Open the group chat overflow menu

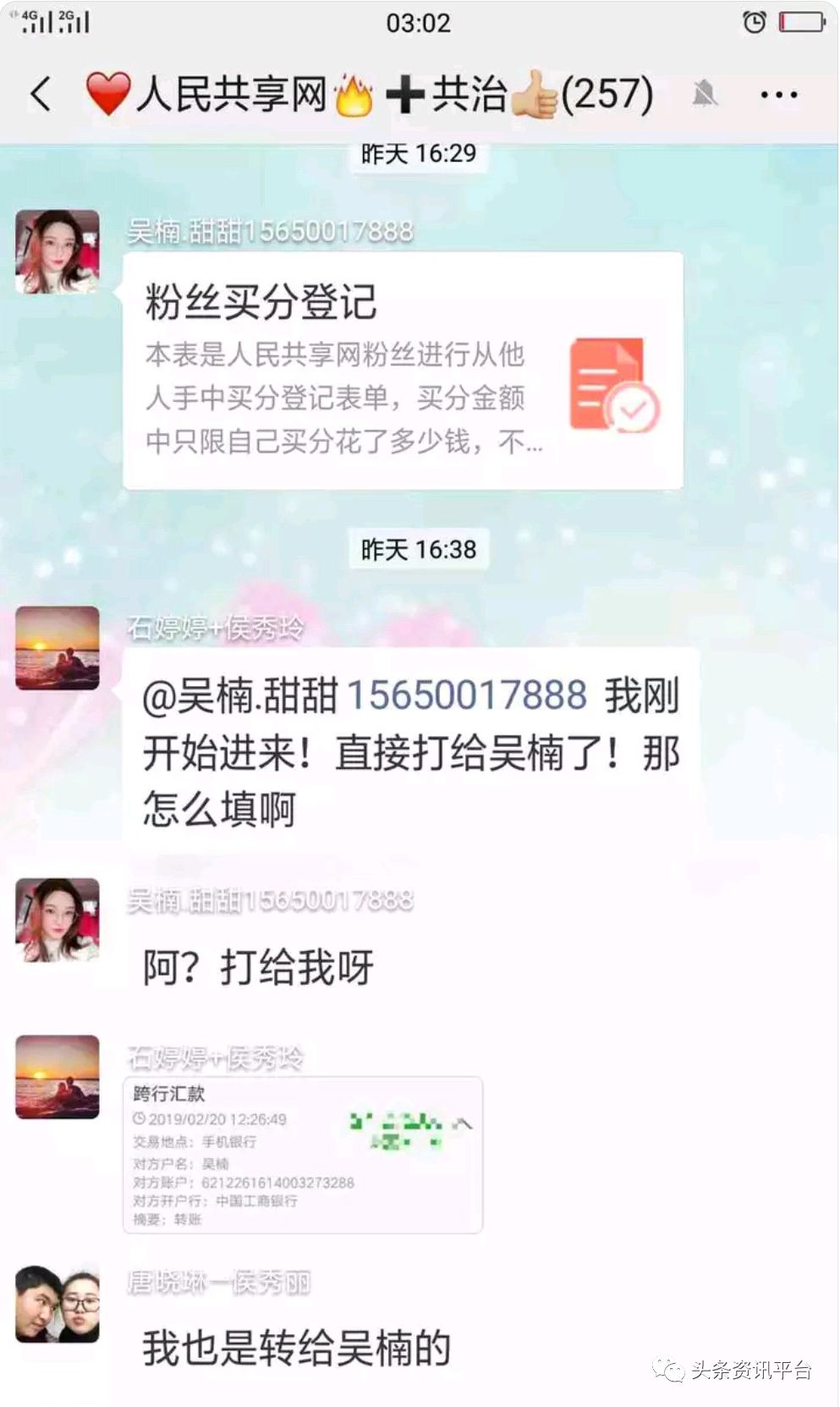point(778,95)
